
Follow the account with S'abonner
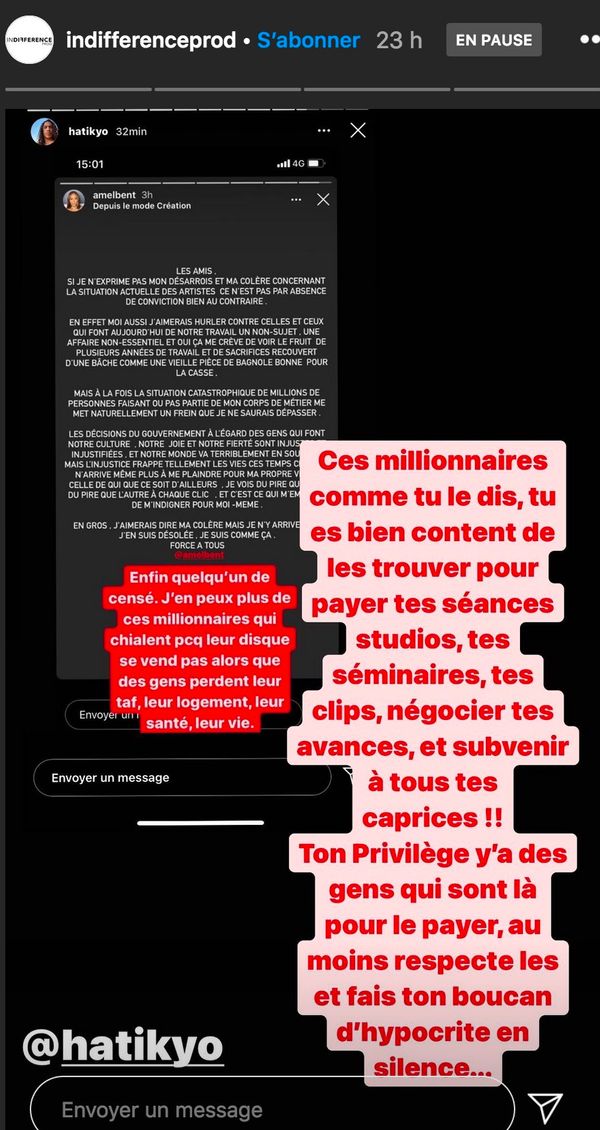(308, 41)
